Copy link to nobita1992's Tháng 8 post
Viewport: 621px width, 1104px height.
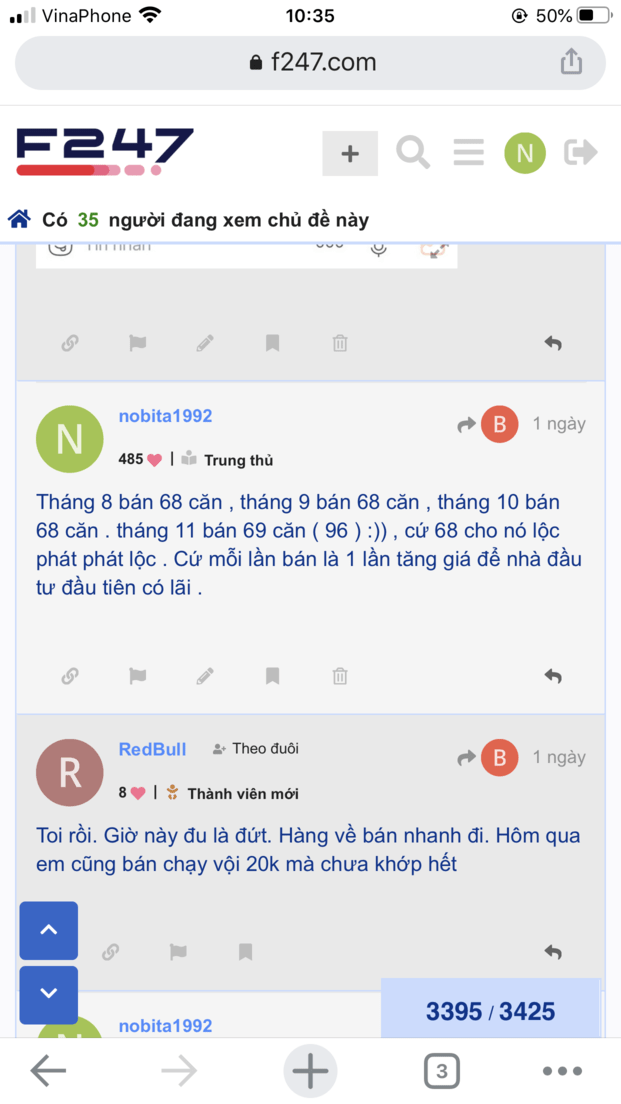coord(70,676)
